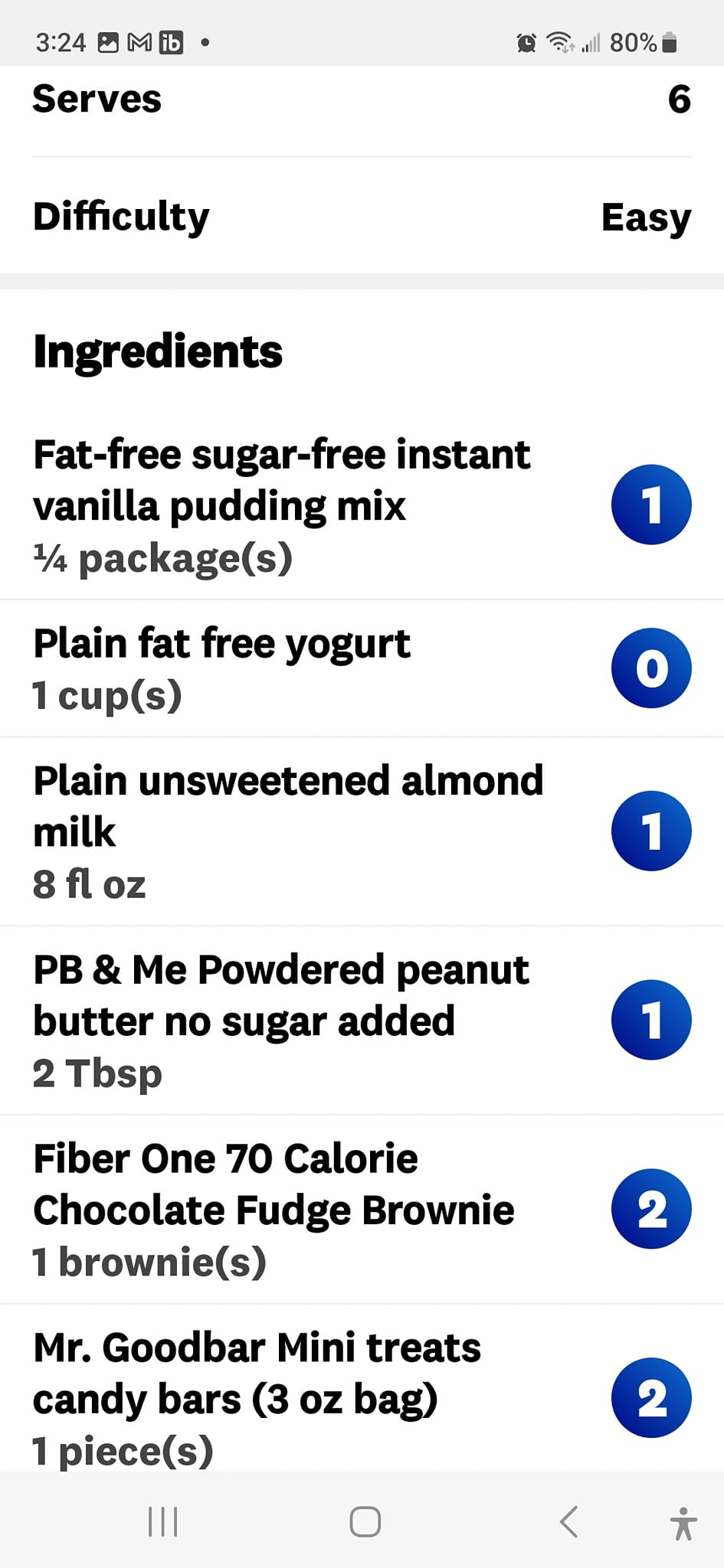This screenshot has height=1568, width=724.
Task: Open the accessibility shortcut
Action: click(x=683, y=1522)
